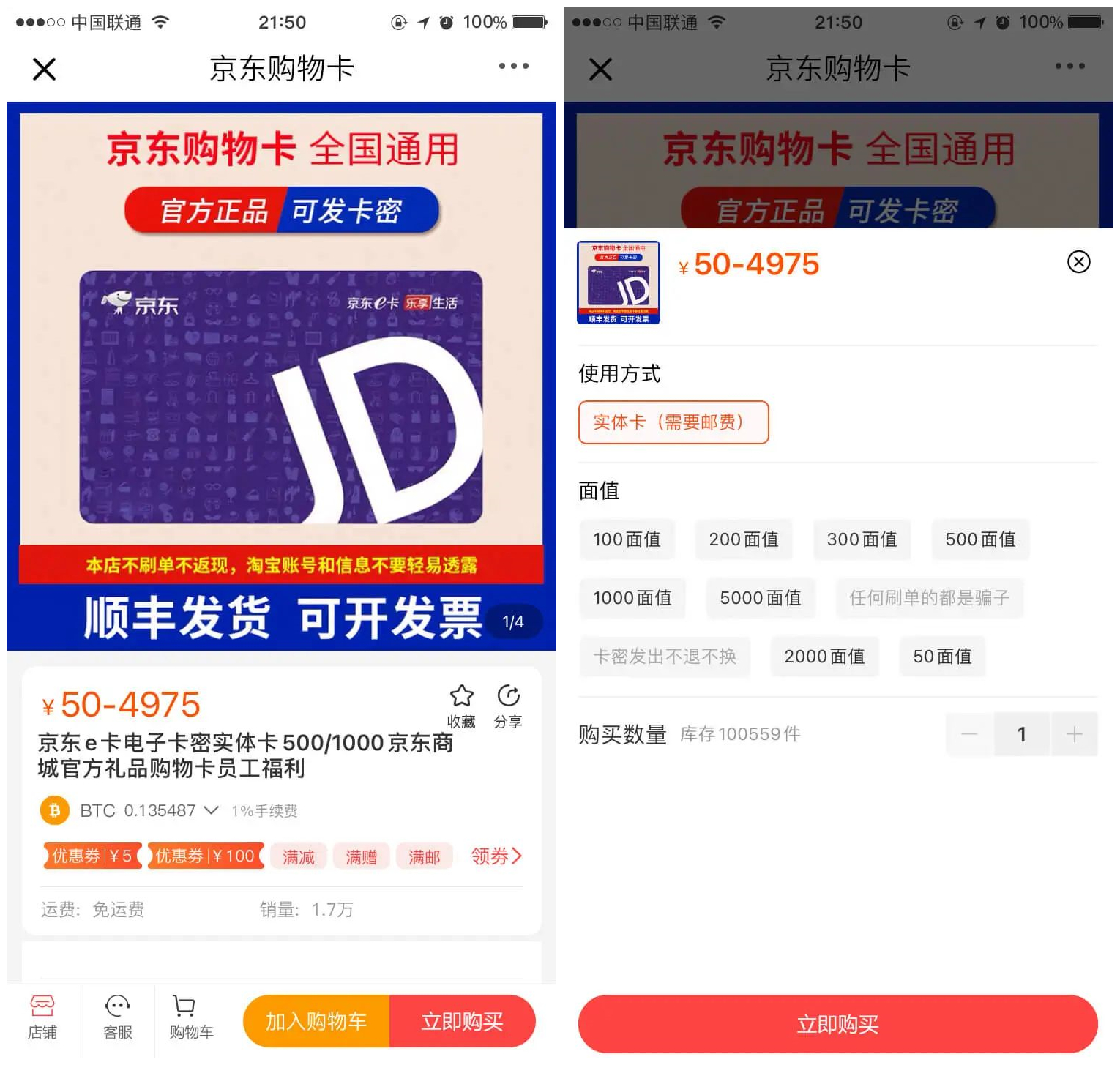1120x1065 pixels.
Task: Open the 店铺 store page
Action: click(42, 1017)
